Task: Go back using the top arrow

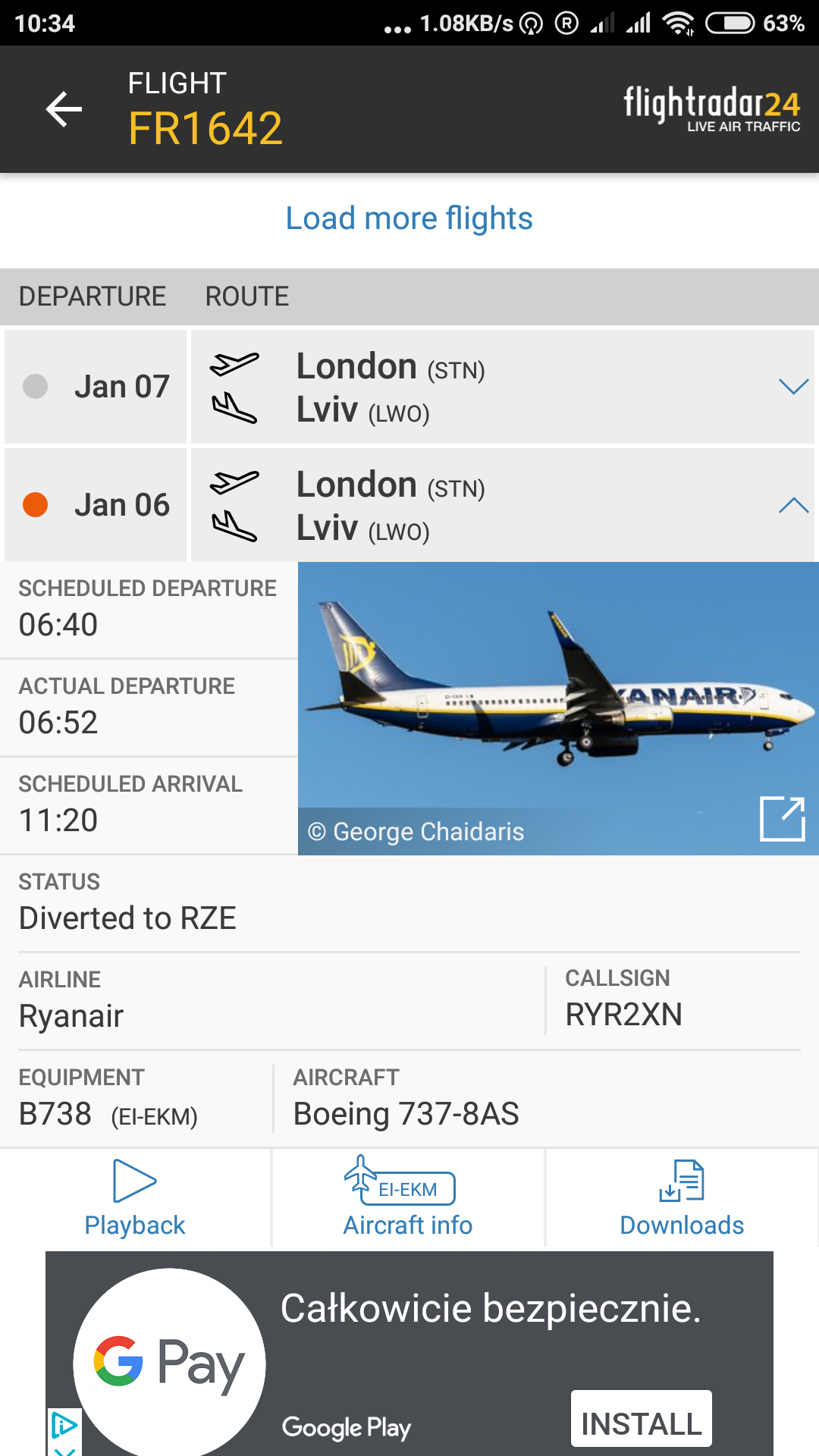Action: tap(64, 109)
